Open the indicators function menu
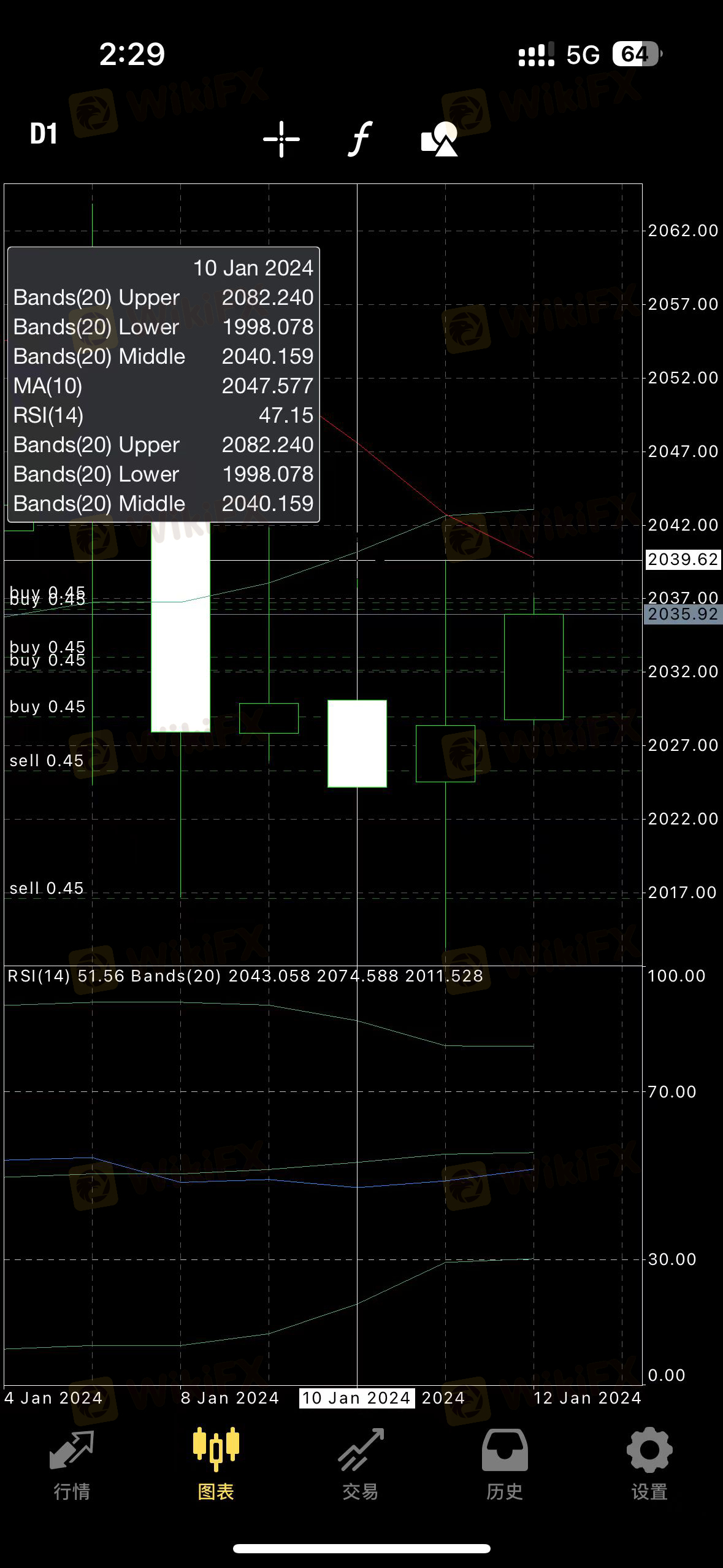Image resolution: width=723 pixels, height=1568 pixels. point(361,139)
